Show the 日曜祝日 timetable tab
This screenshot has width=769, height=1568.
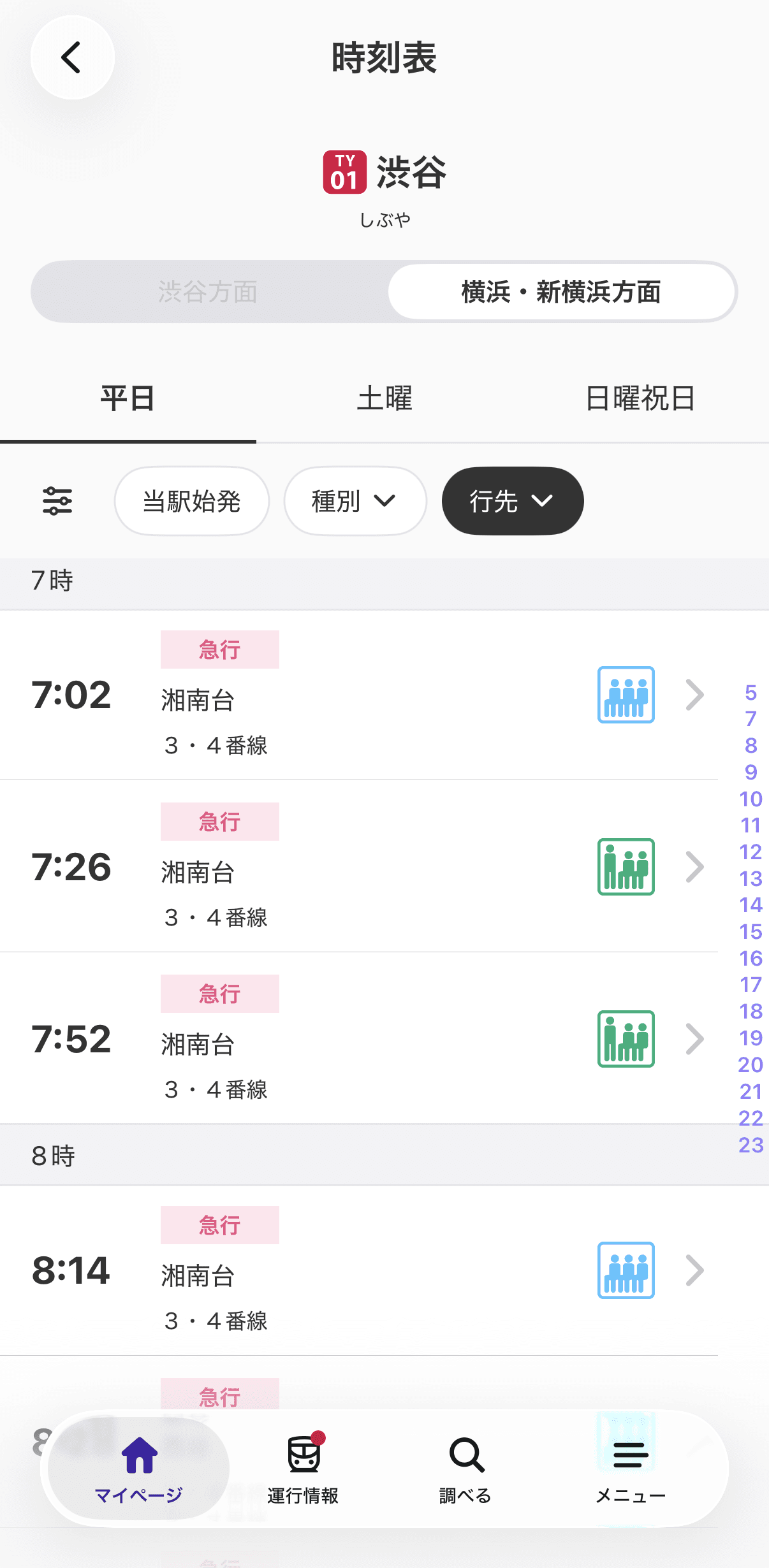point(640,399)
